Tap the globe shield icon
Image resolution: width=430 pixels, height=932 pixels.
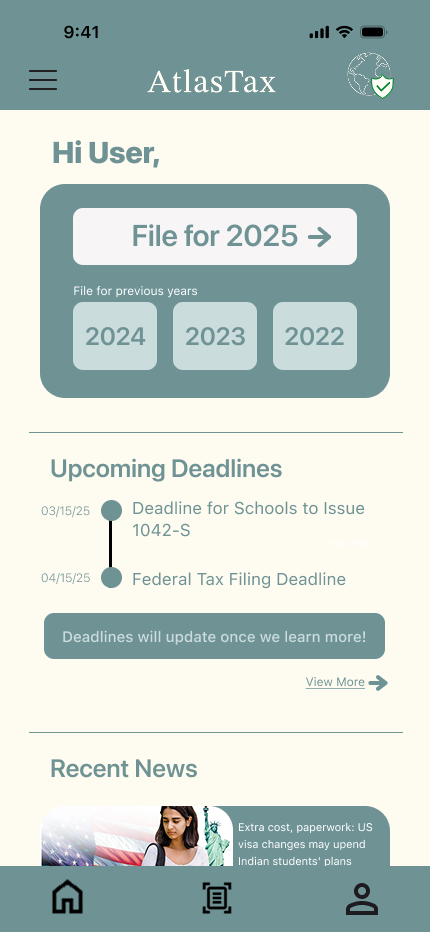click(371, 75)
